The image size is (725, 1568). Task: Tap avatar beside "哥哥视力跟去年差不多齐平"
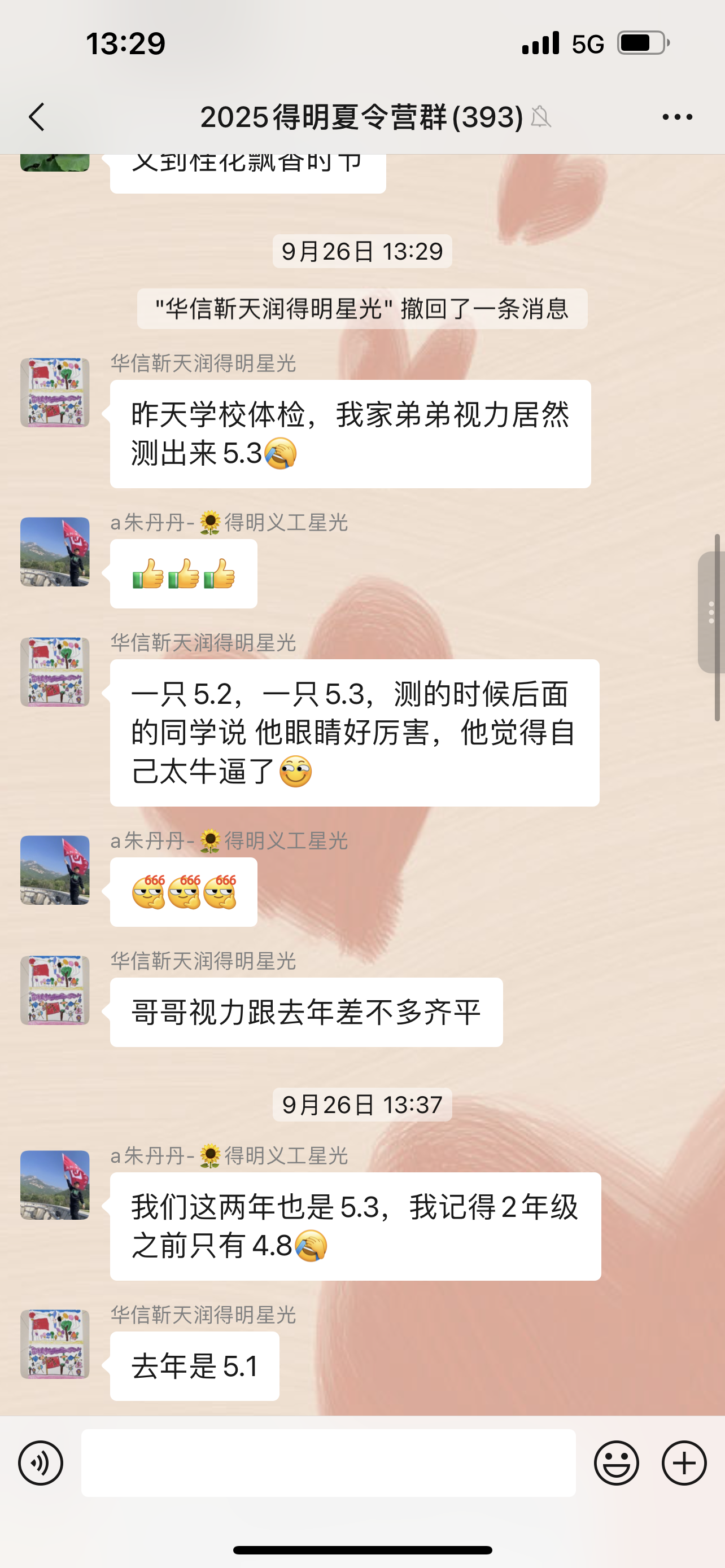tap(55, 991)
